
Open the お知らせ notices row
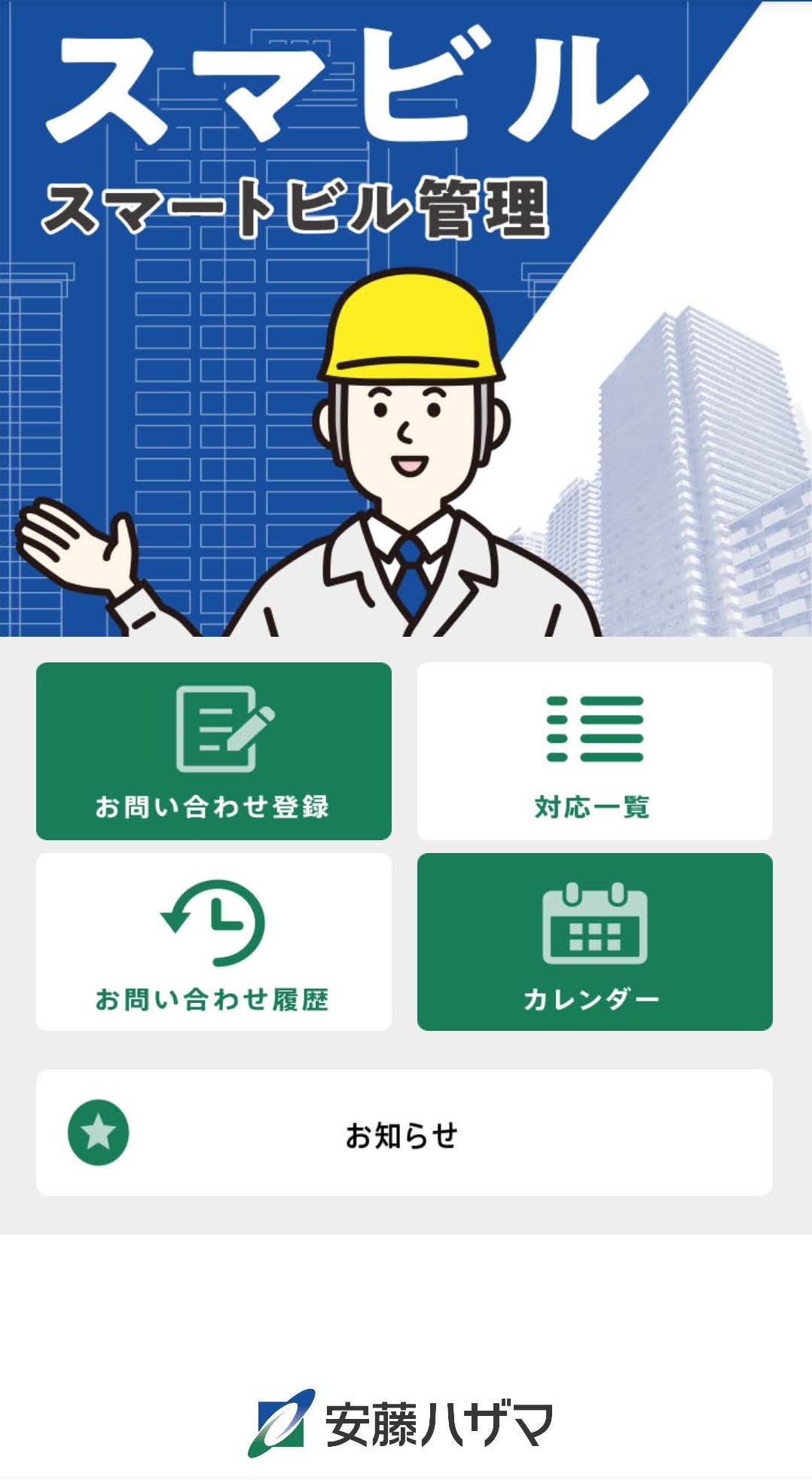pyautogui.click(x=404, y=1133)
